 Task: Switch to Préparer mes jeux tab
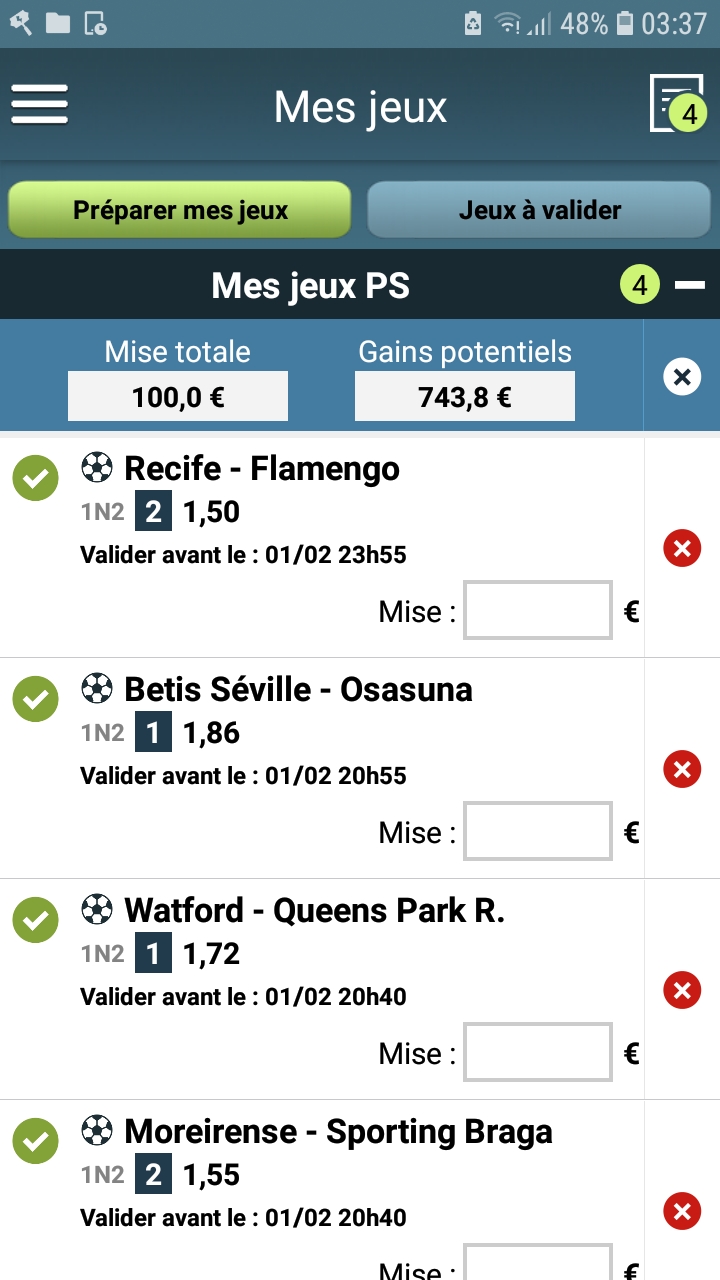(x=180, y=210)
